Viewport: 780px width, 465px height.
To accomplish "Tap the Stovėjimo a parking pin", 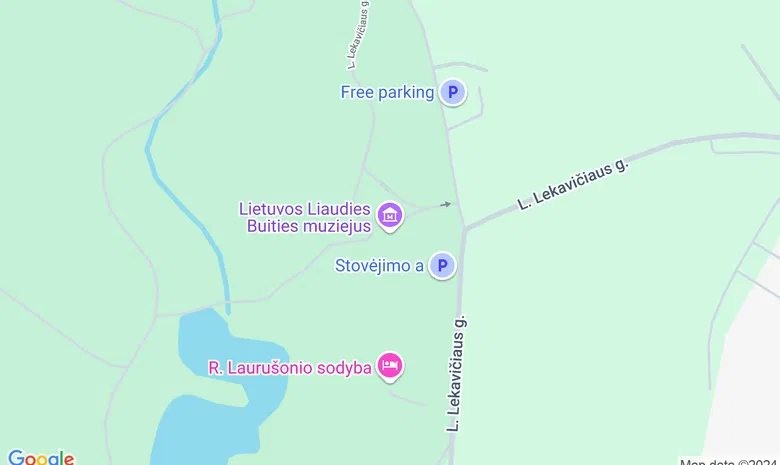I will click(x=442, y=266).
